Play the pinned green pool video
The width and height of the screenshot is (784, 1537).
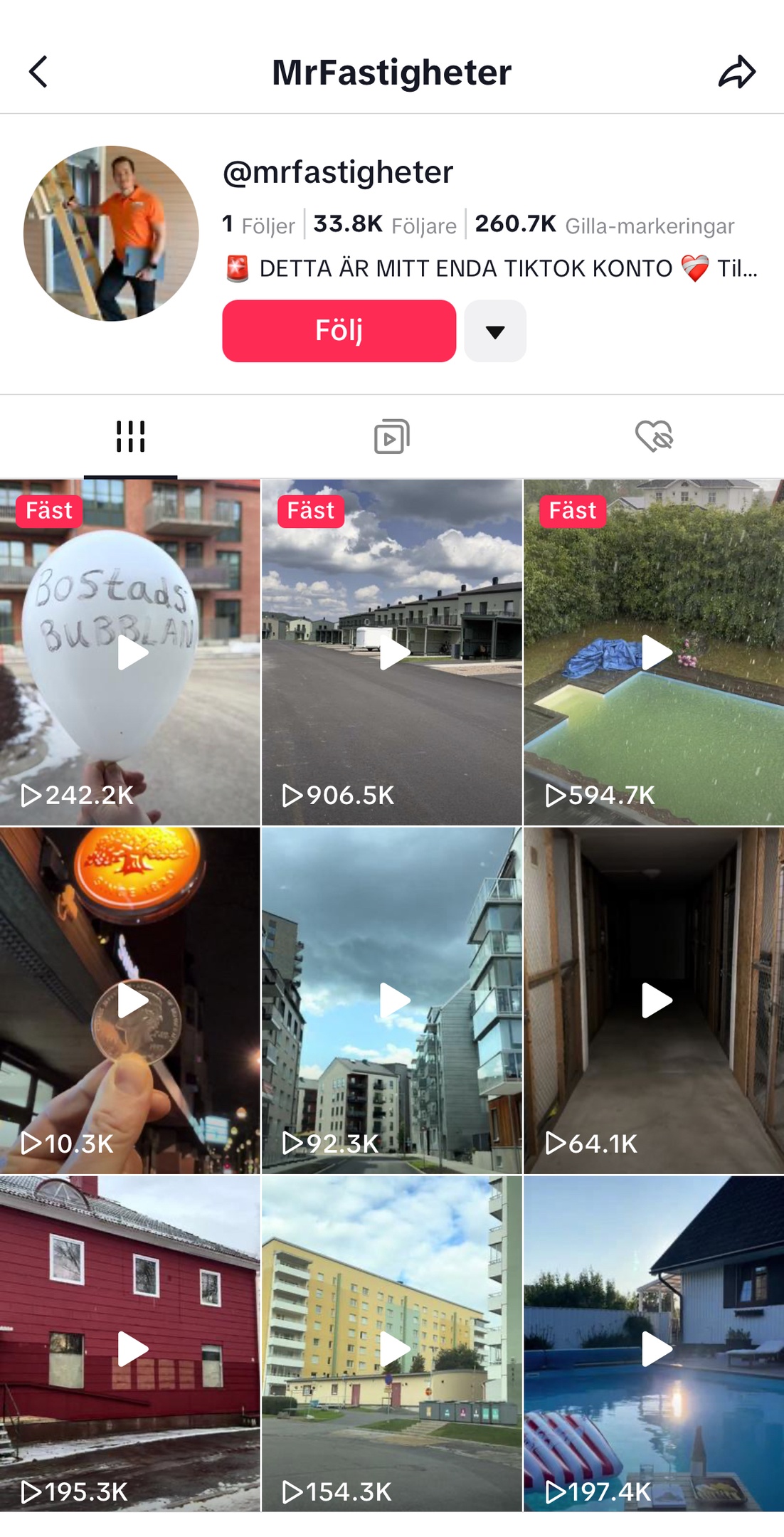pos(653,652)
